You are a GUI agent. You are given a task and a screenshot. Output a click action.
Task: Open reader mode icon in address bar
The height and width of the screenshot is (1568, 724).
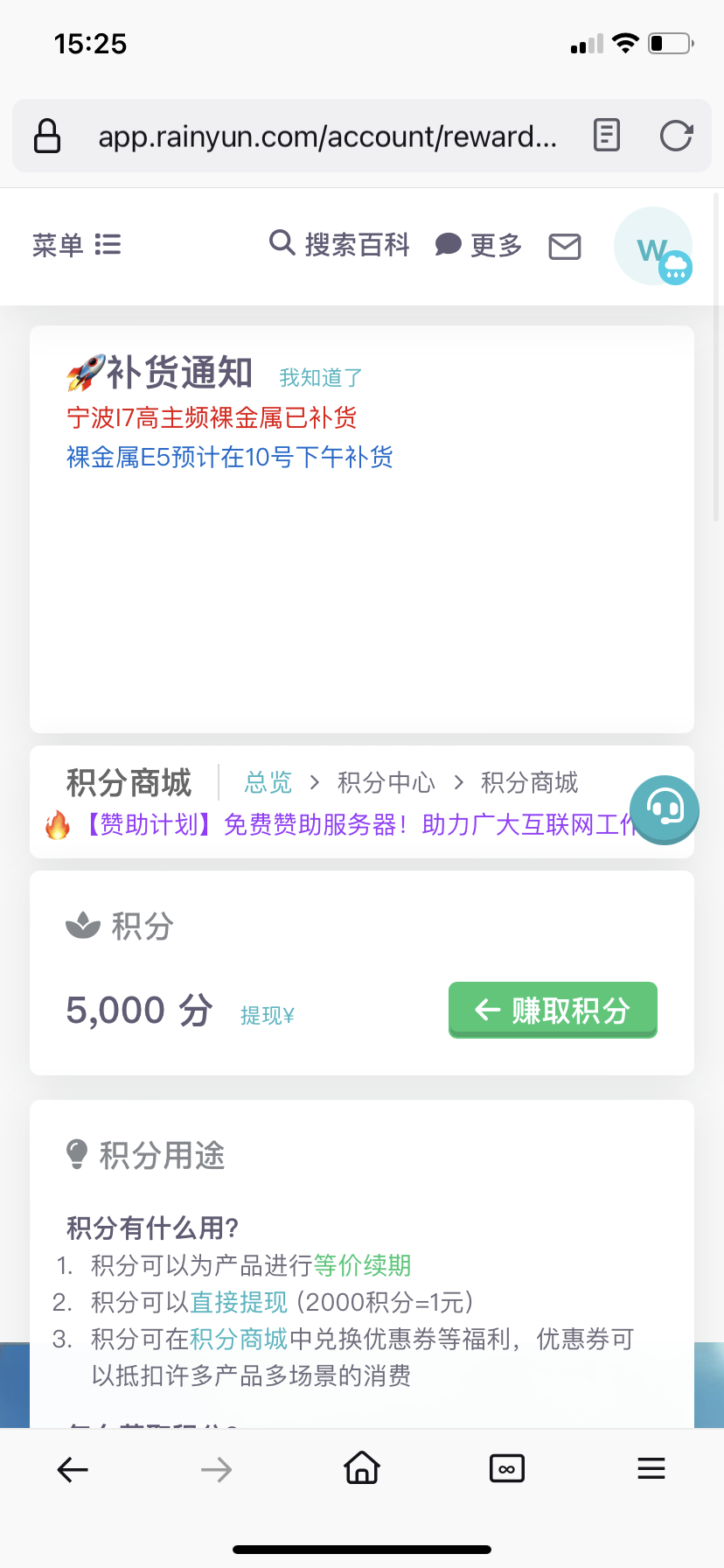[x=607, y=136]
